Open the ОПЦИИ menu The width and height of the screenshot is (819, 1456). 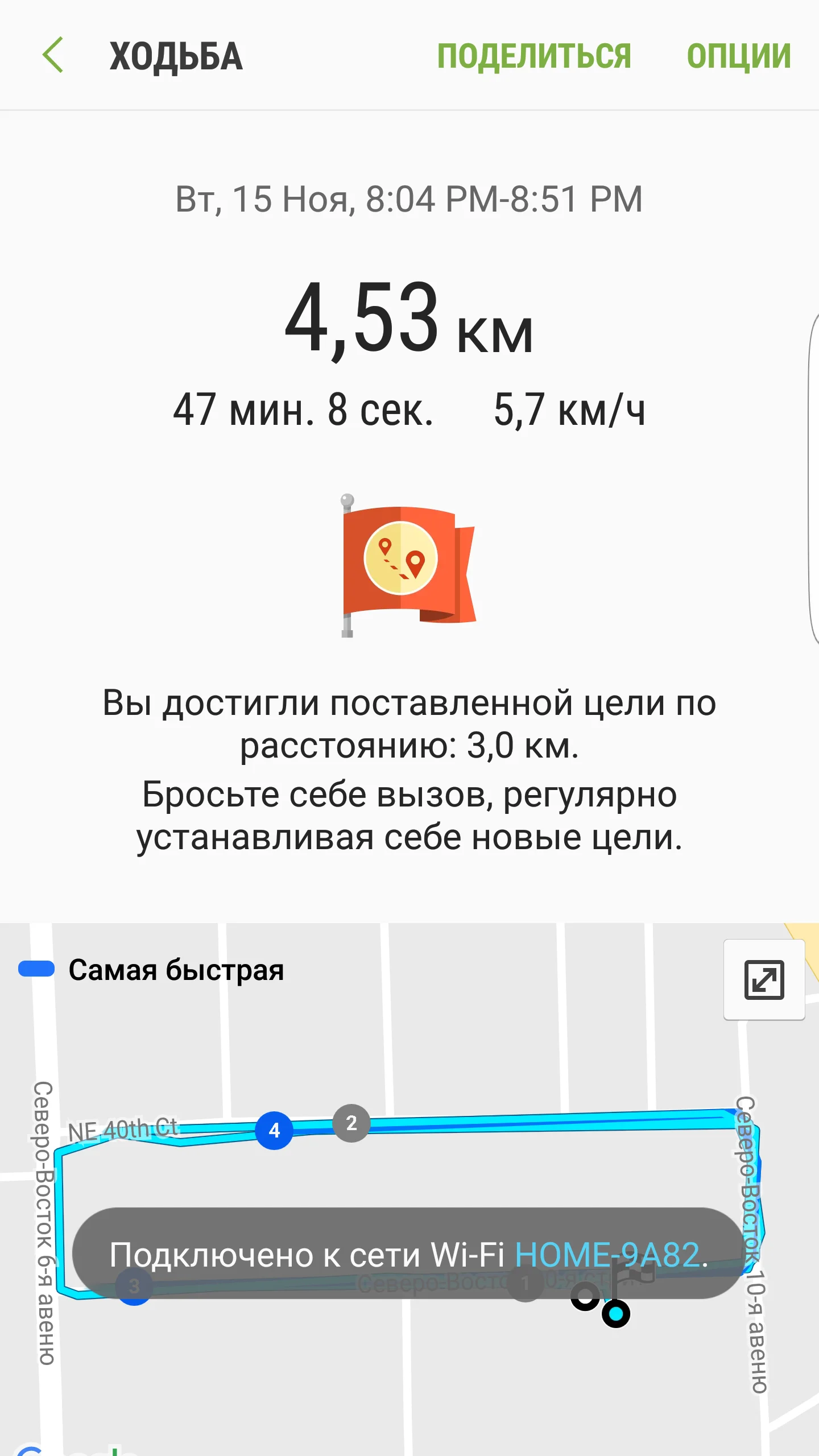click(x=738, y=56)
